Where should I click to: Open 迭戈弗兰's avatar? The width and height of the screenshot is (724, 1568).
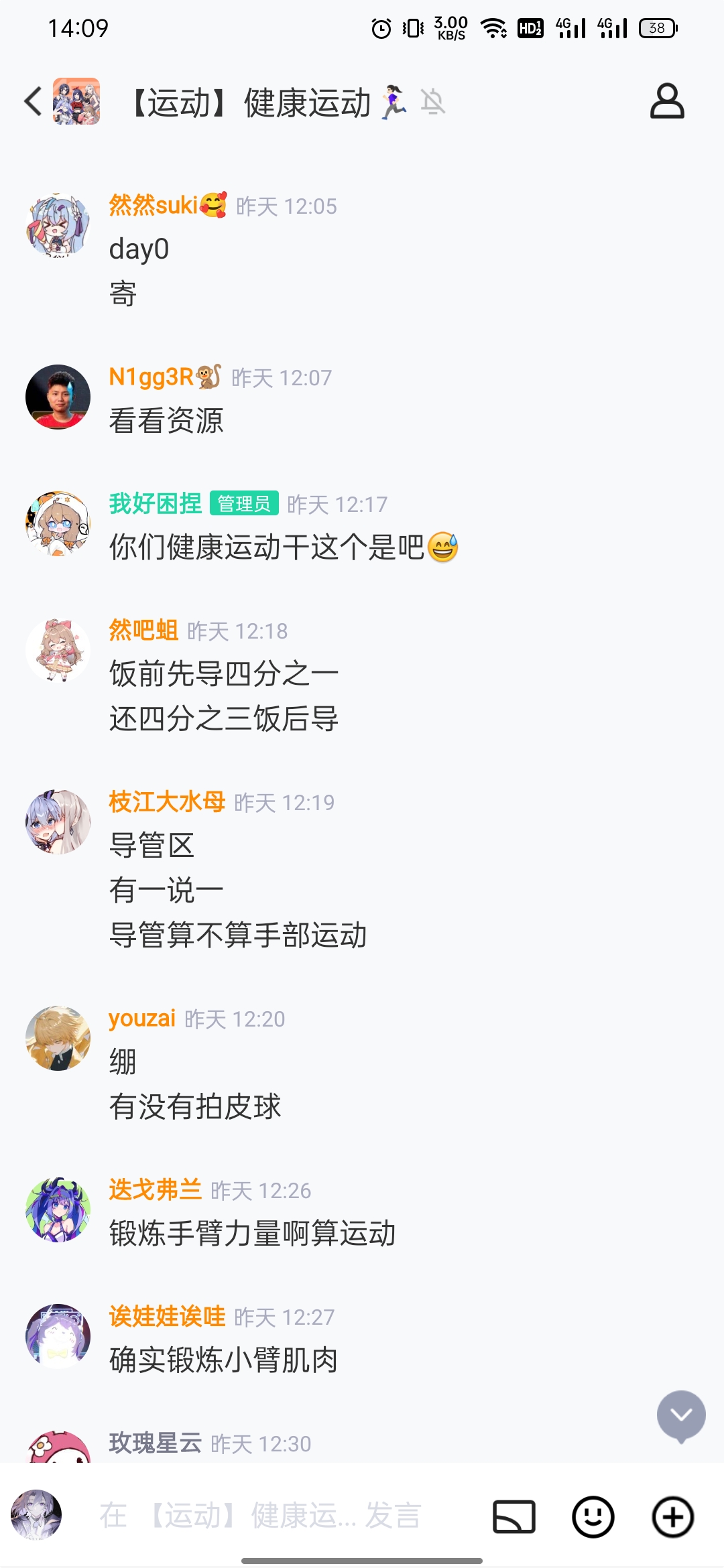58,1210
